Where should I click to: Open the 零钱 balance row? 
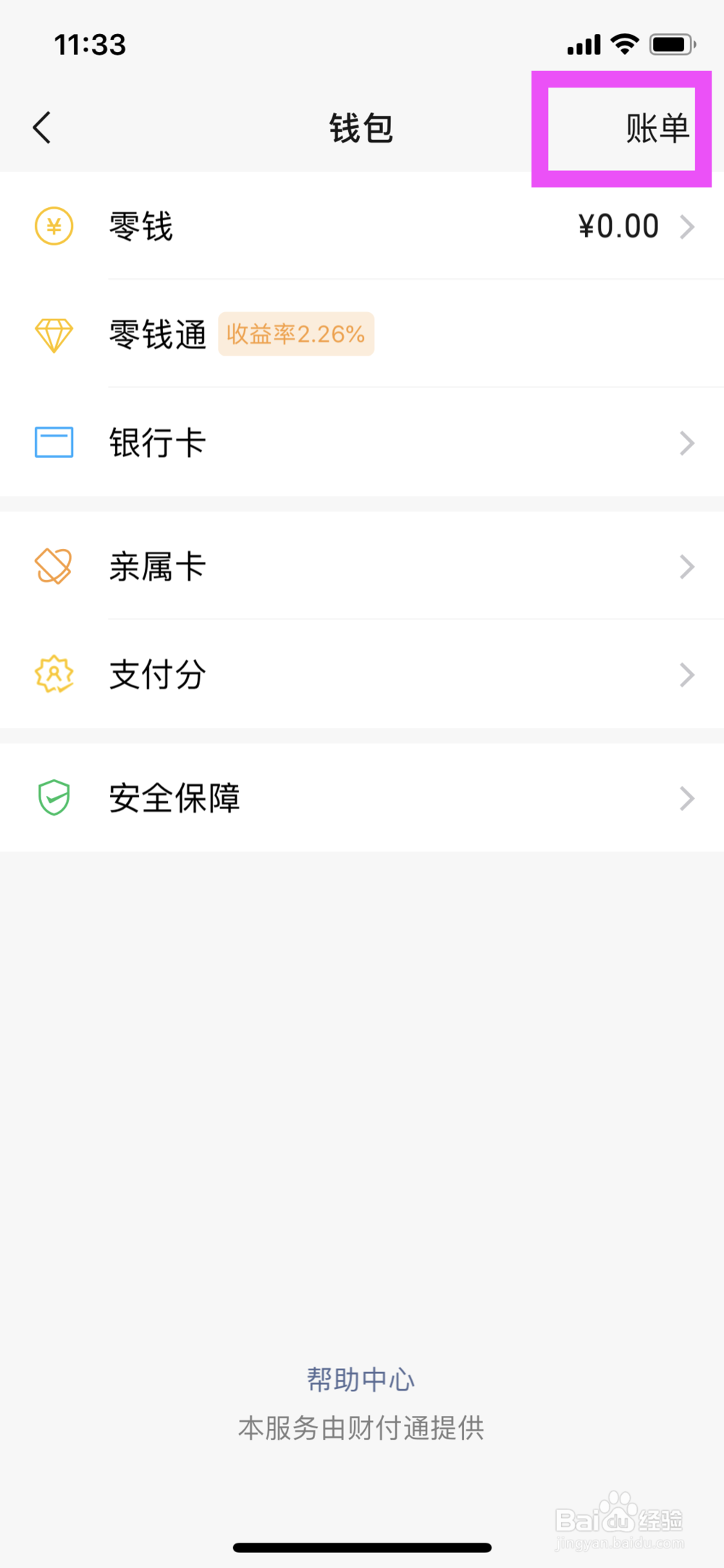coord(362,227)
